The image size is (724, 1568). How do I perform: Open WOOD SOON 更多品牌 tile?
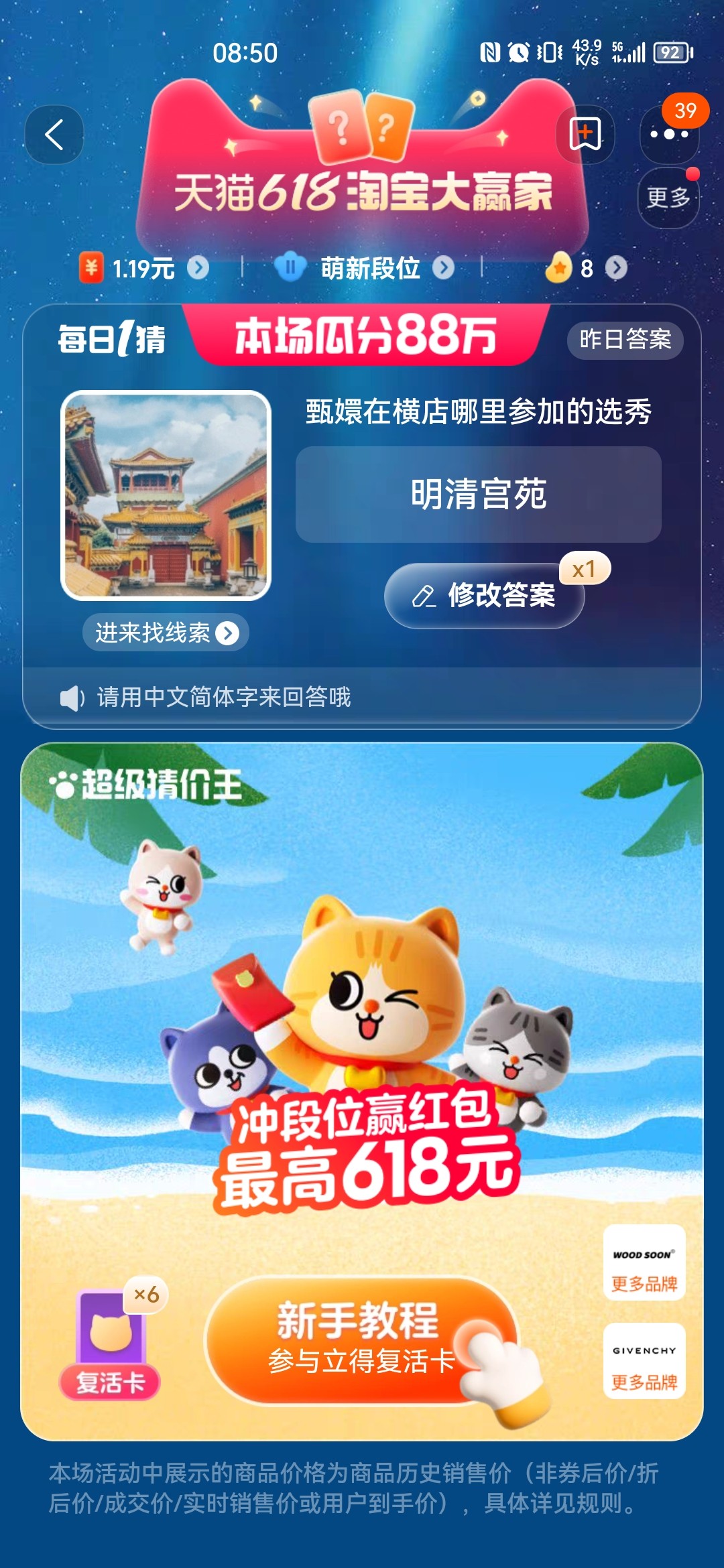tap(644, 1263)
